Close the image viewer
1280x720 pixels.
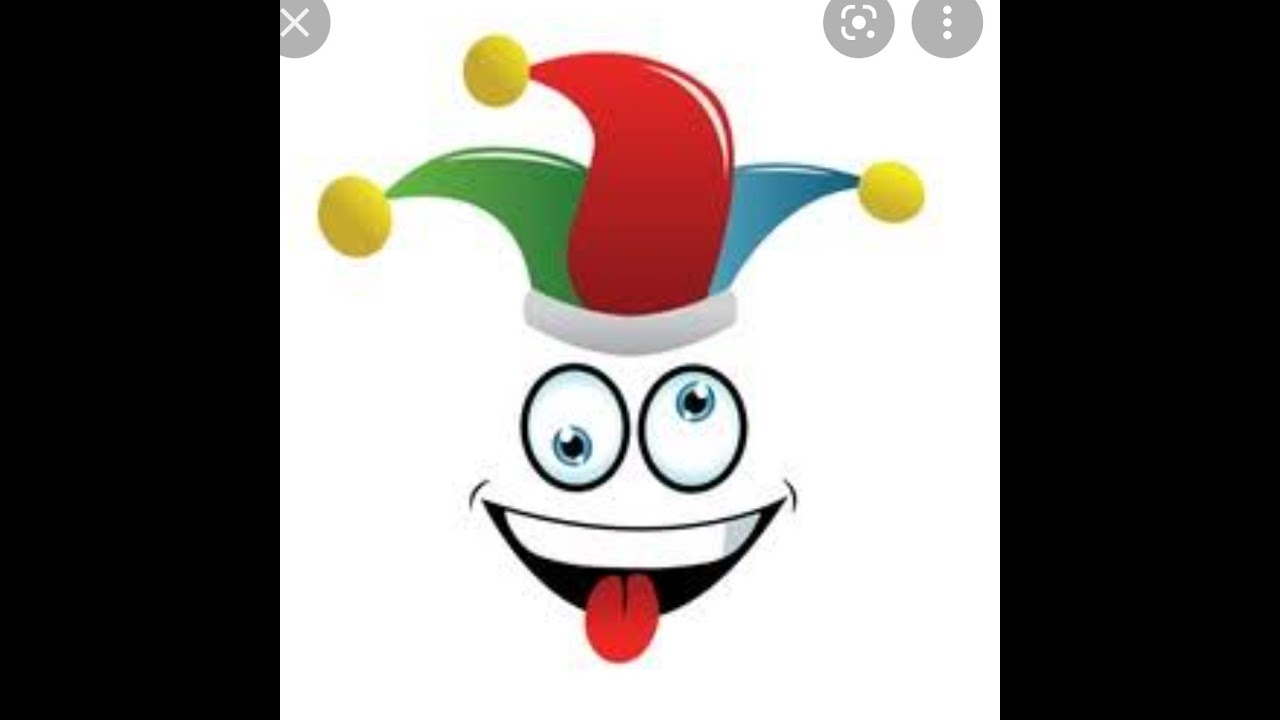point(297,23)
